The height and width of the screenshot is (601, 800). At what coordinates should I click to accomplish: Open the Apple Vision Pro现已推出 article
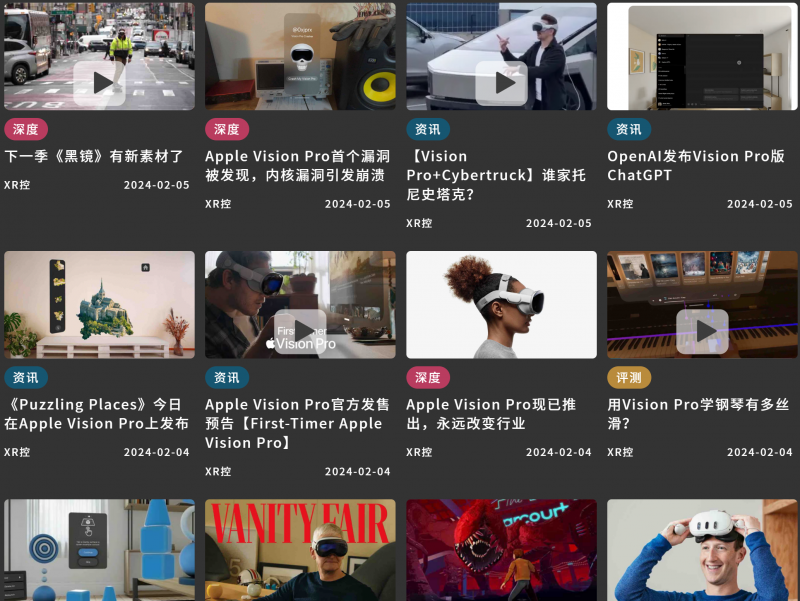(491, 414)
